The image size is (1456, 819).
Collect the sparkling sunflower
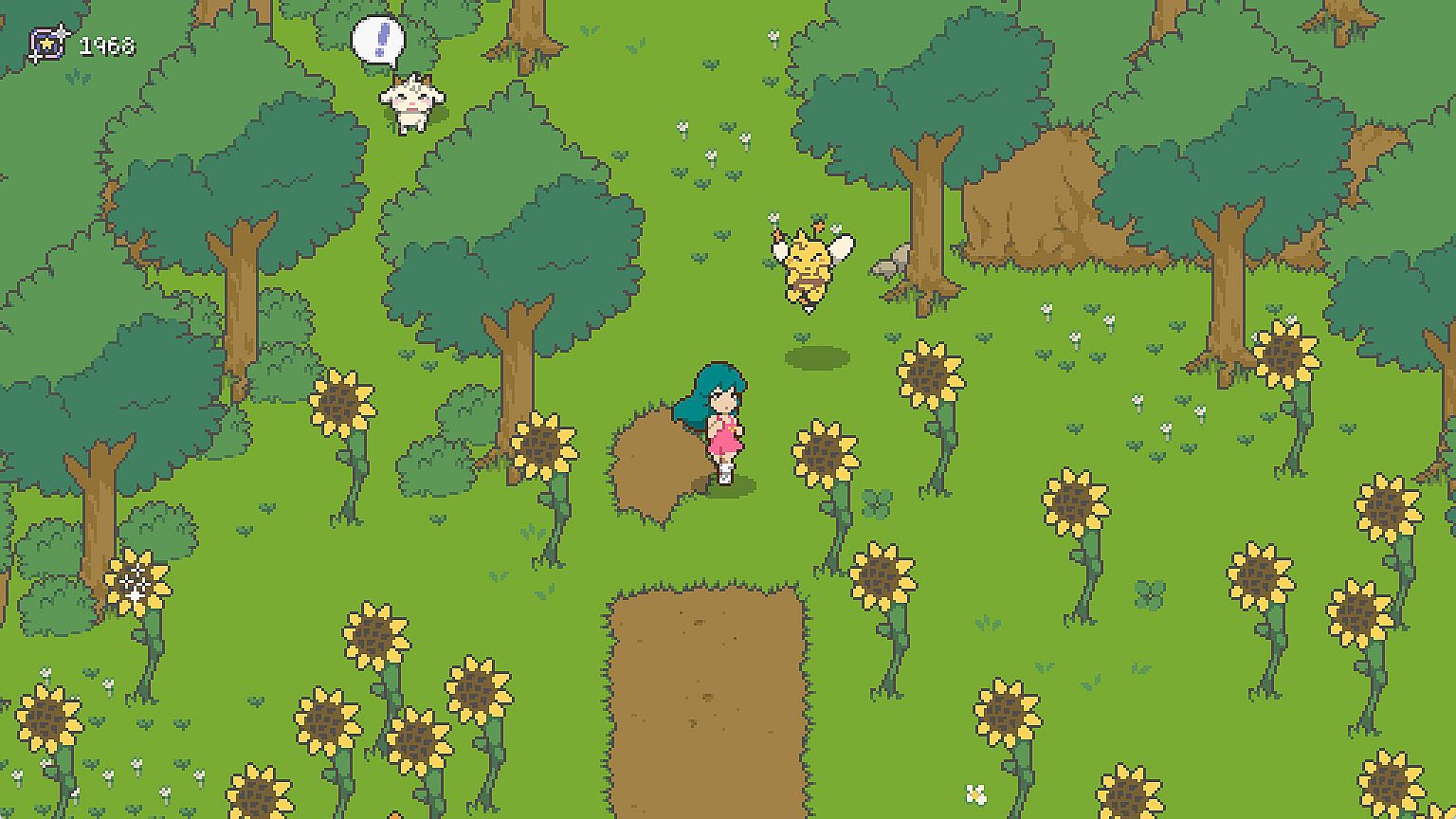coord(137,580)
